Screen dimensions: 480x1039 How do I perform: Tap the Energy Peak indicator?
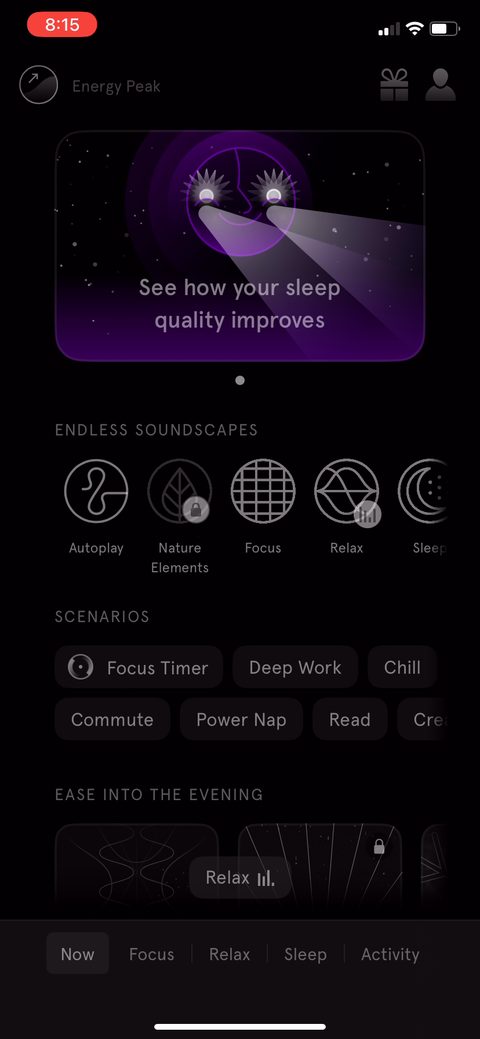[x=90, y=86]
